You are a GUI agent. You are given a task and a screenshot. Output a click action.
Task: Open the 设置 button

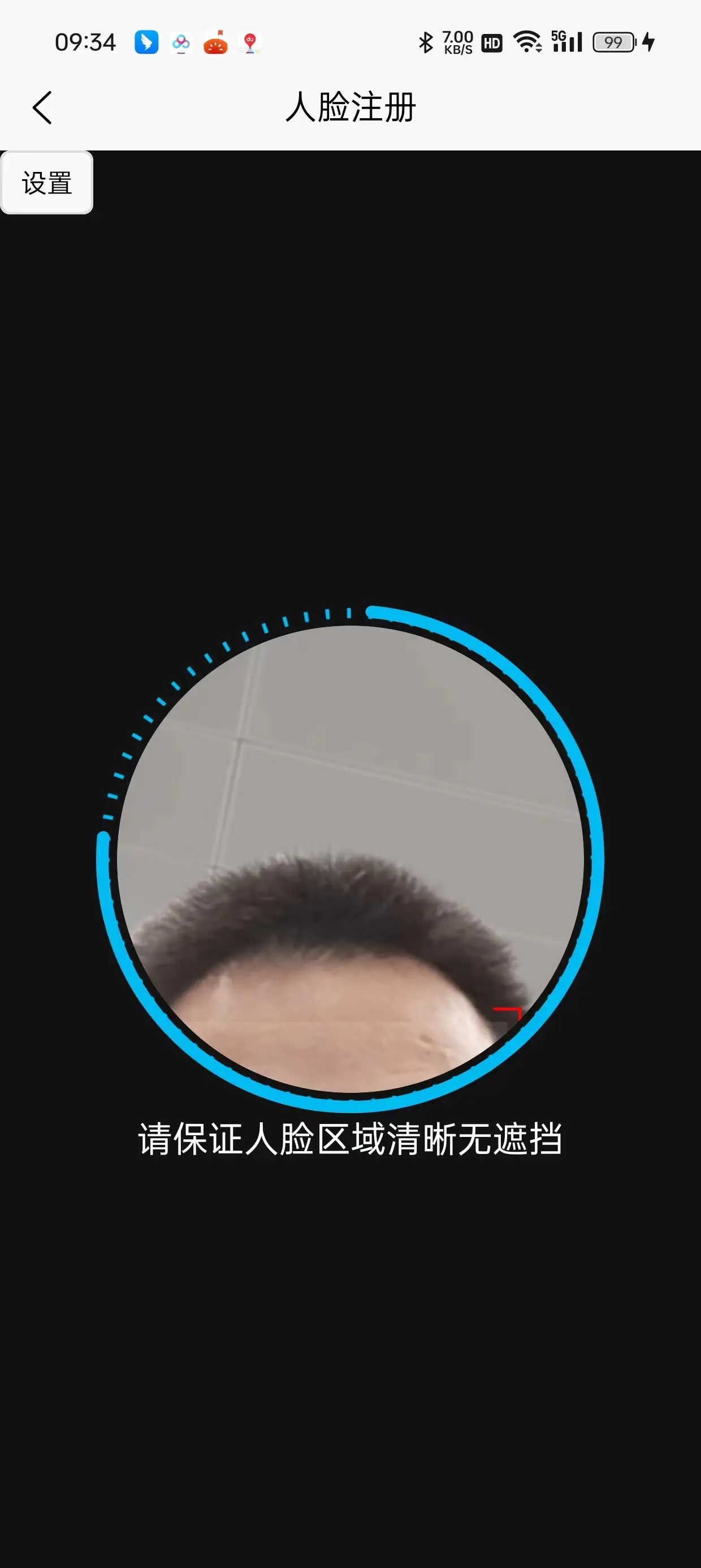[47, 183]
